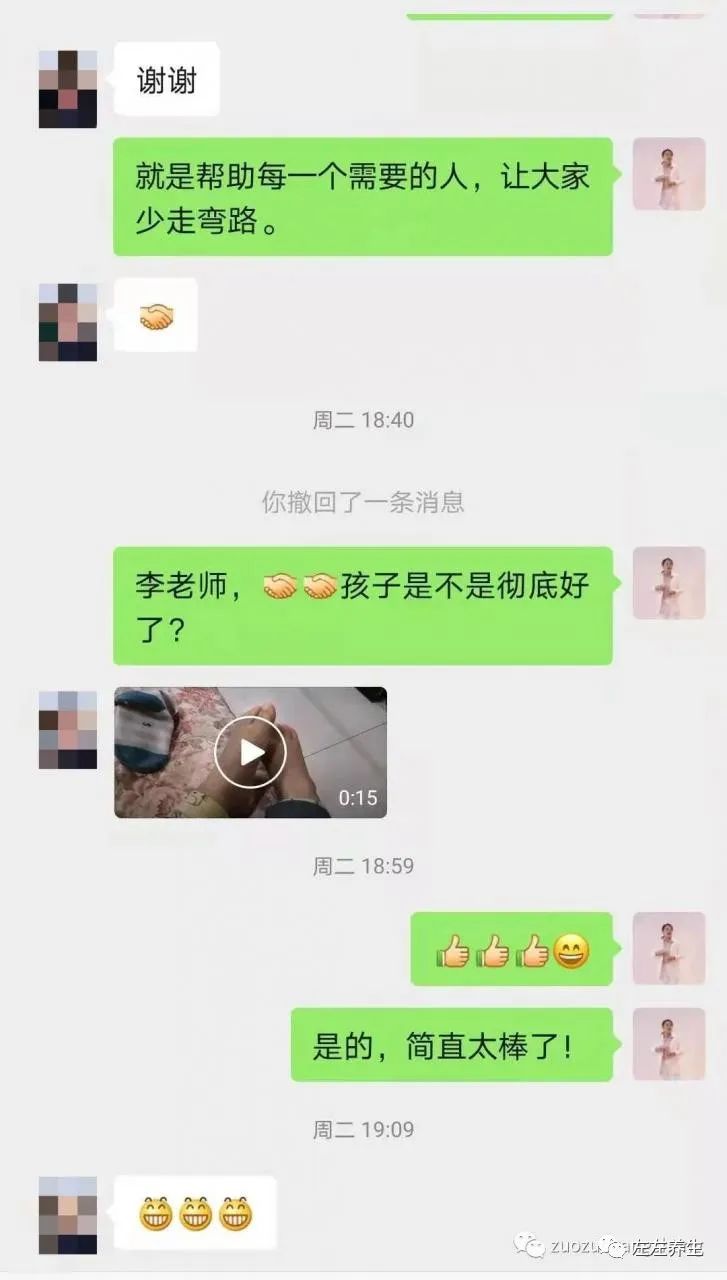Select the handshake emoji message bubble
Image resolution: width=727 pixels, height=1280 pixels.
coord(158,316)
